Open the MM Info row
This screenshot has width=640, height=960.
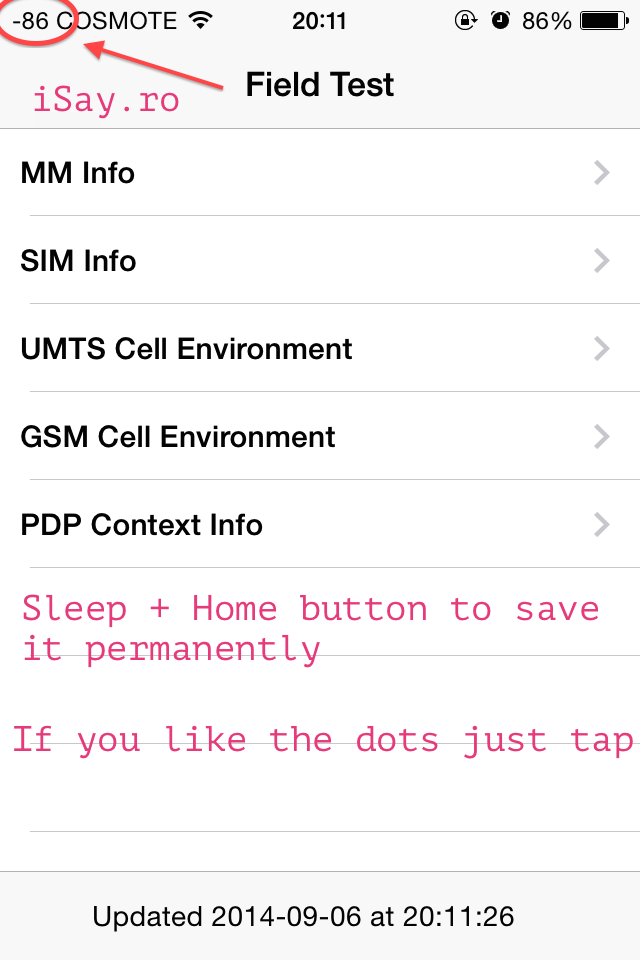(320, 173)
